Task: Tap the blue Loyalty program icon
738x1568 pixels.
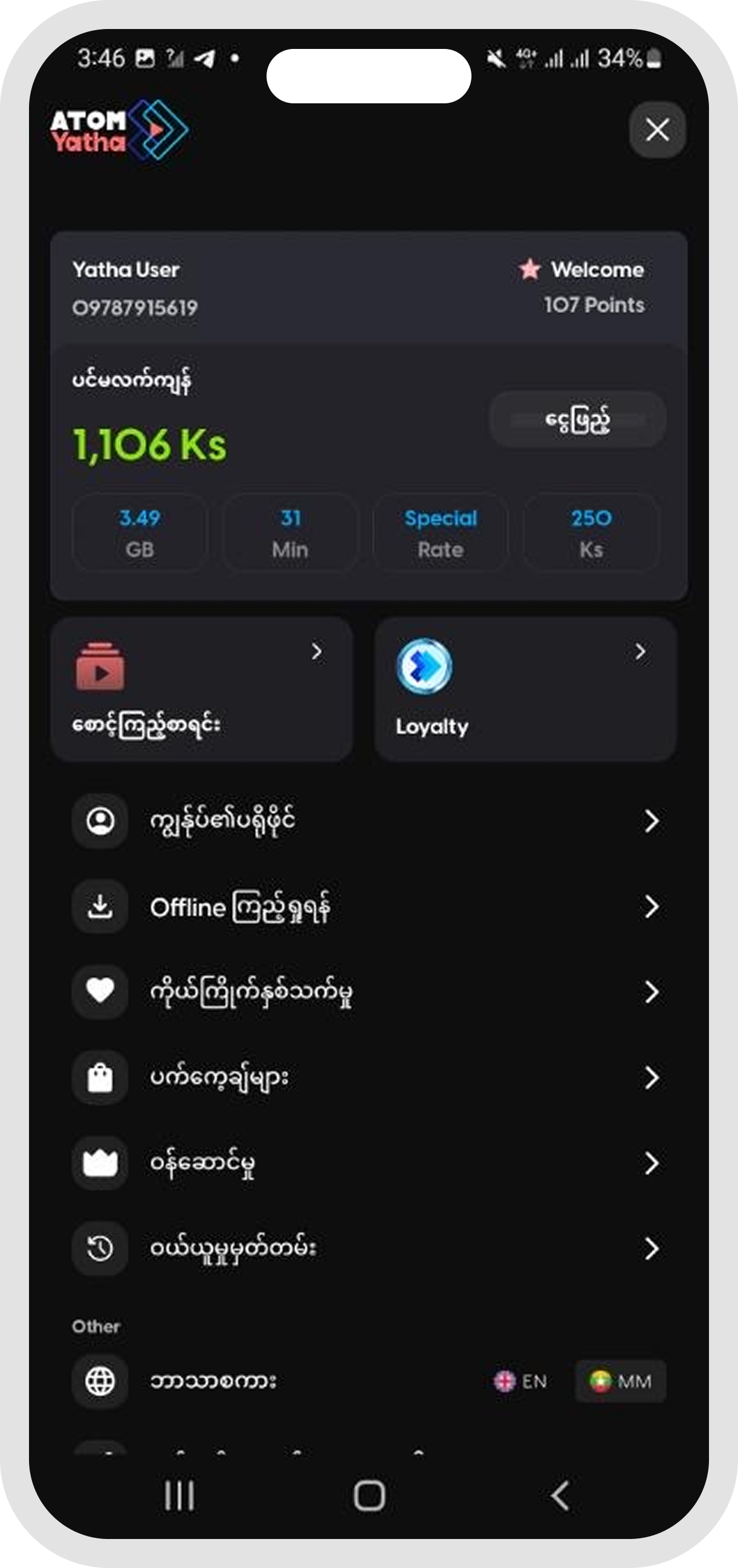Action: click(425, 666)
